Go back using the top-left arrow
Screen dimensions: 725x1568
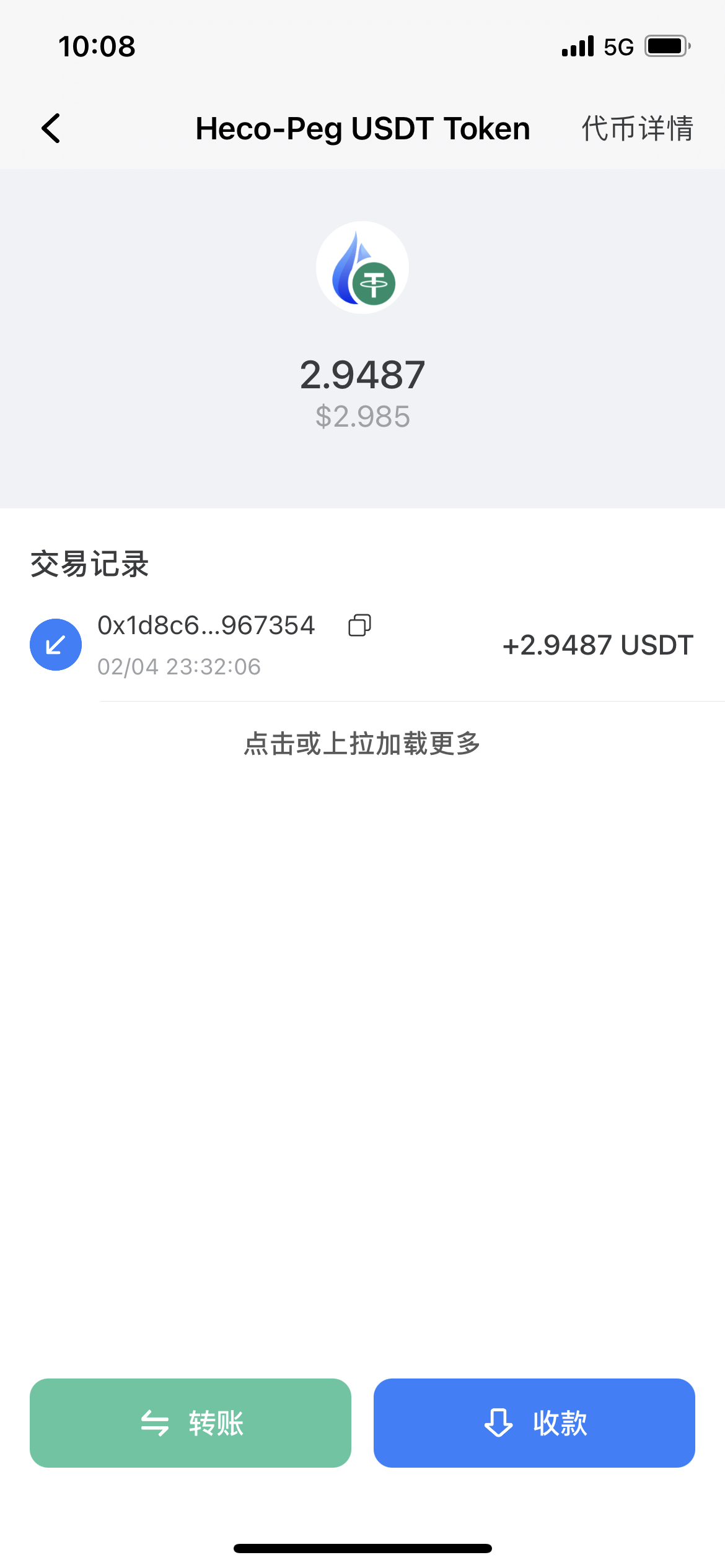51,128
